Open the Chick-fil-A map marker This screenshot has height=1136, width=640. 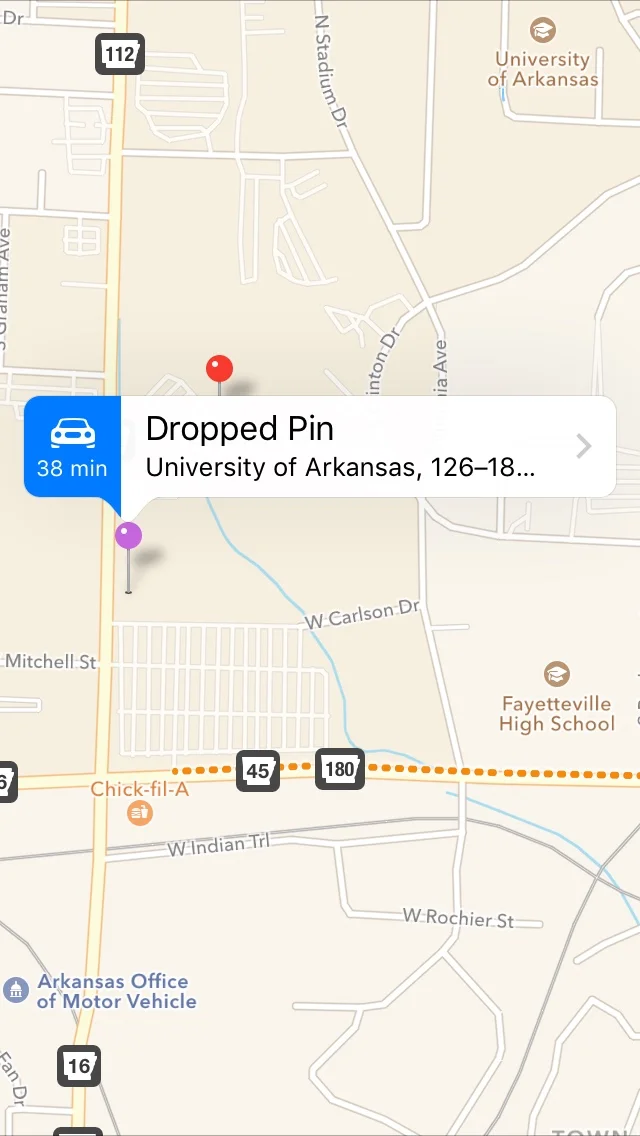140,813
